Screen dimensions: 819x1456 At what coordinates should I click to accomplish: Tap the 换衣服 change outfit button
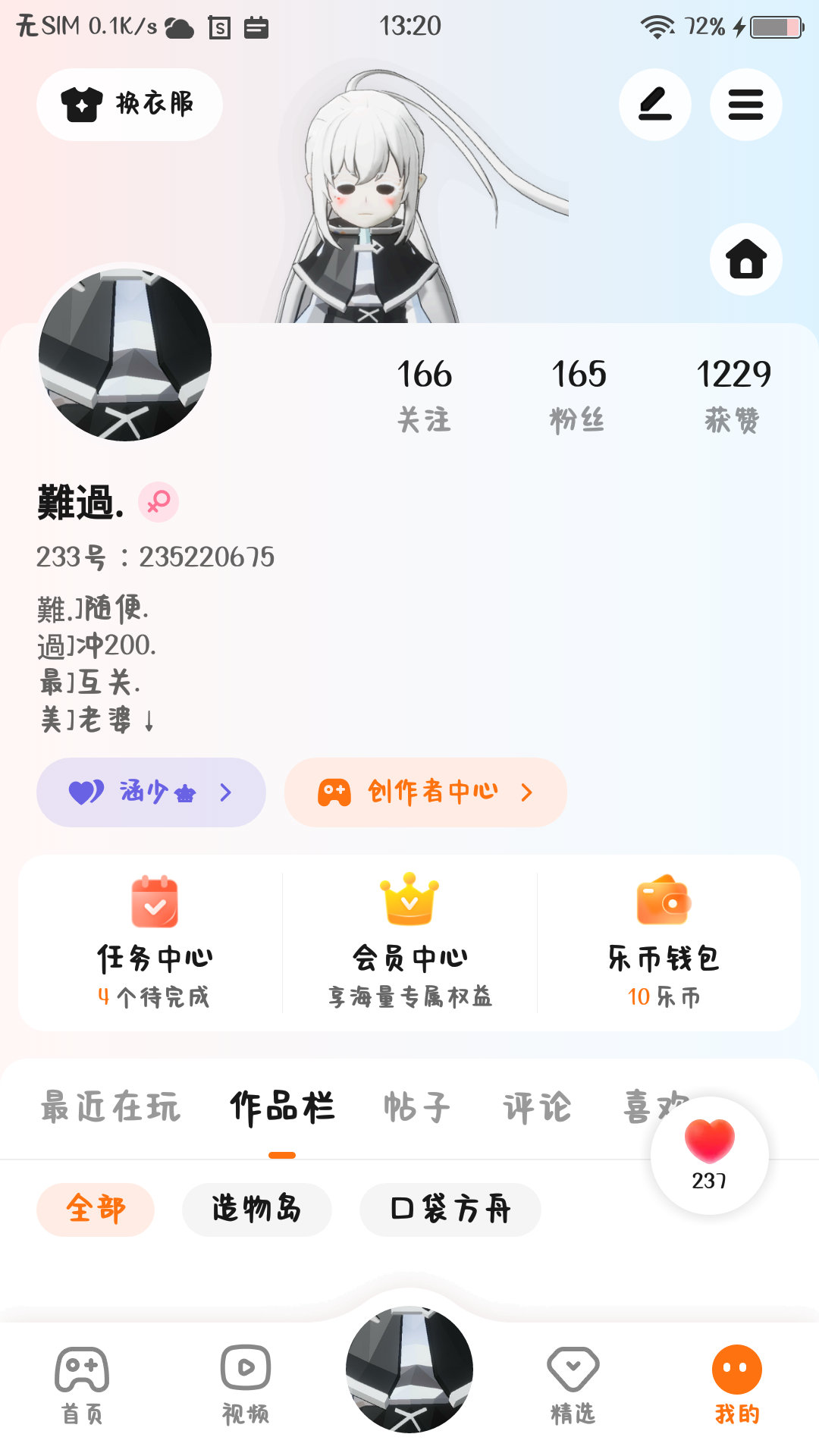pos(129,105)
